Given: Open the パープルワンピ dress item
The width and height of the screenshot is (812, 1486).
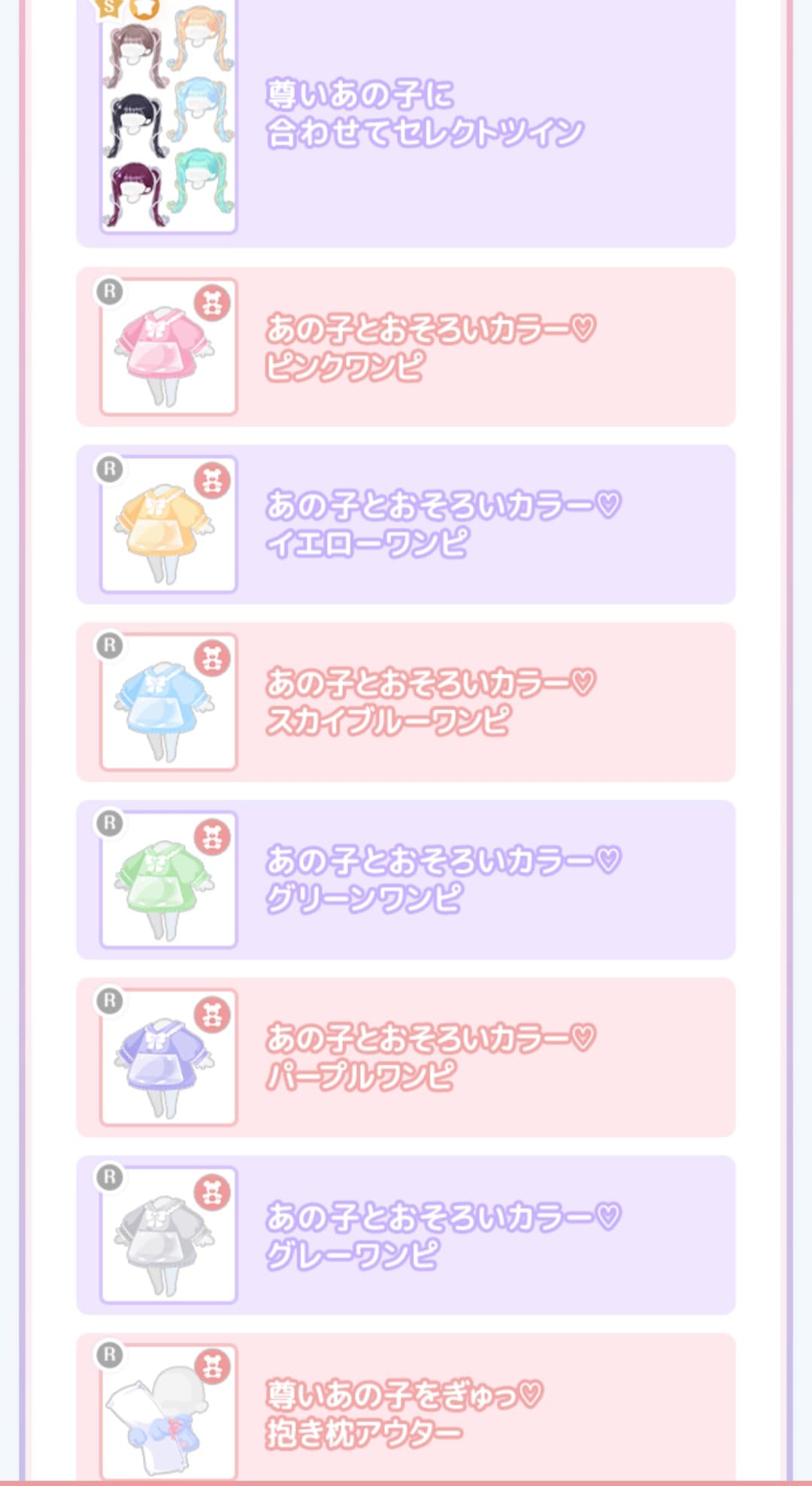Looking at the screenshot, I should point(406,1057).
